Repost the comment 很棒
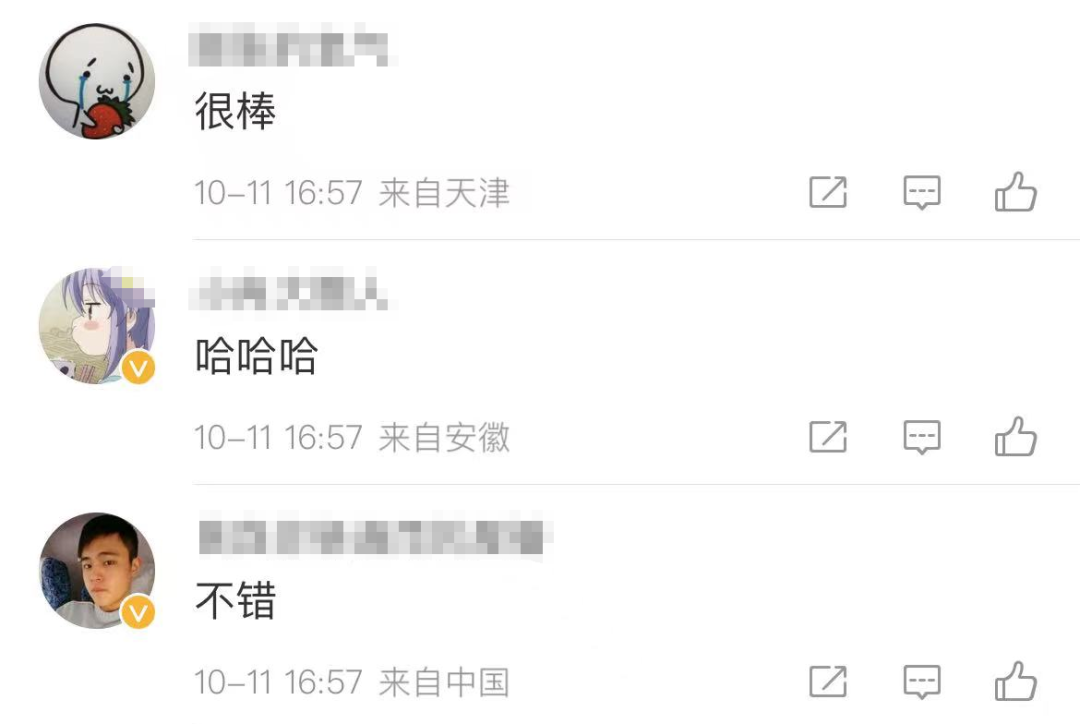Viewport: 1080px width, 724px height. pyautogui.click(x=828, y=192)
